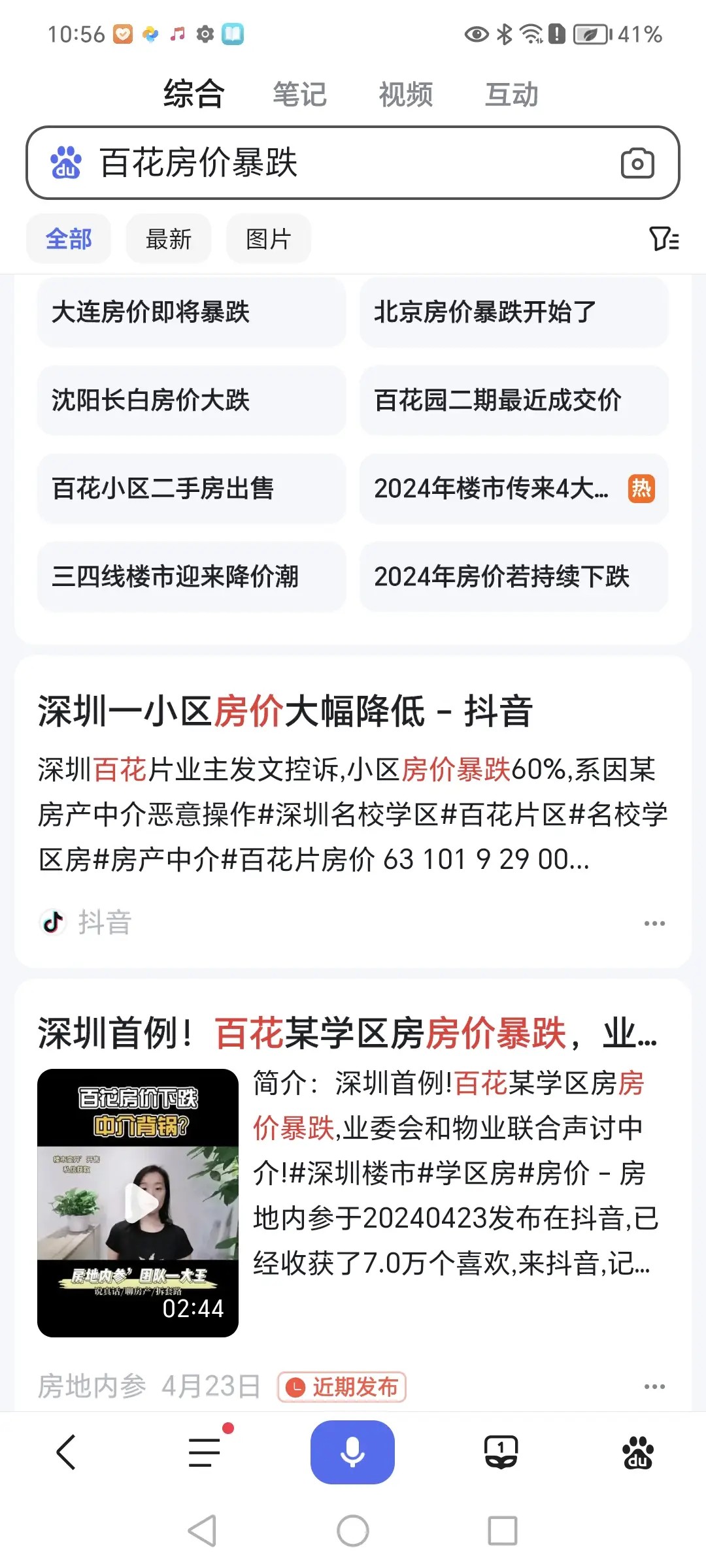Search related query 北京房价暴跌开始了
Image resolution: width=706 pixels, height=1568 pixels.
tap(514, 312)
